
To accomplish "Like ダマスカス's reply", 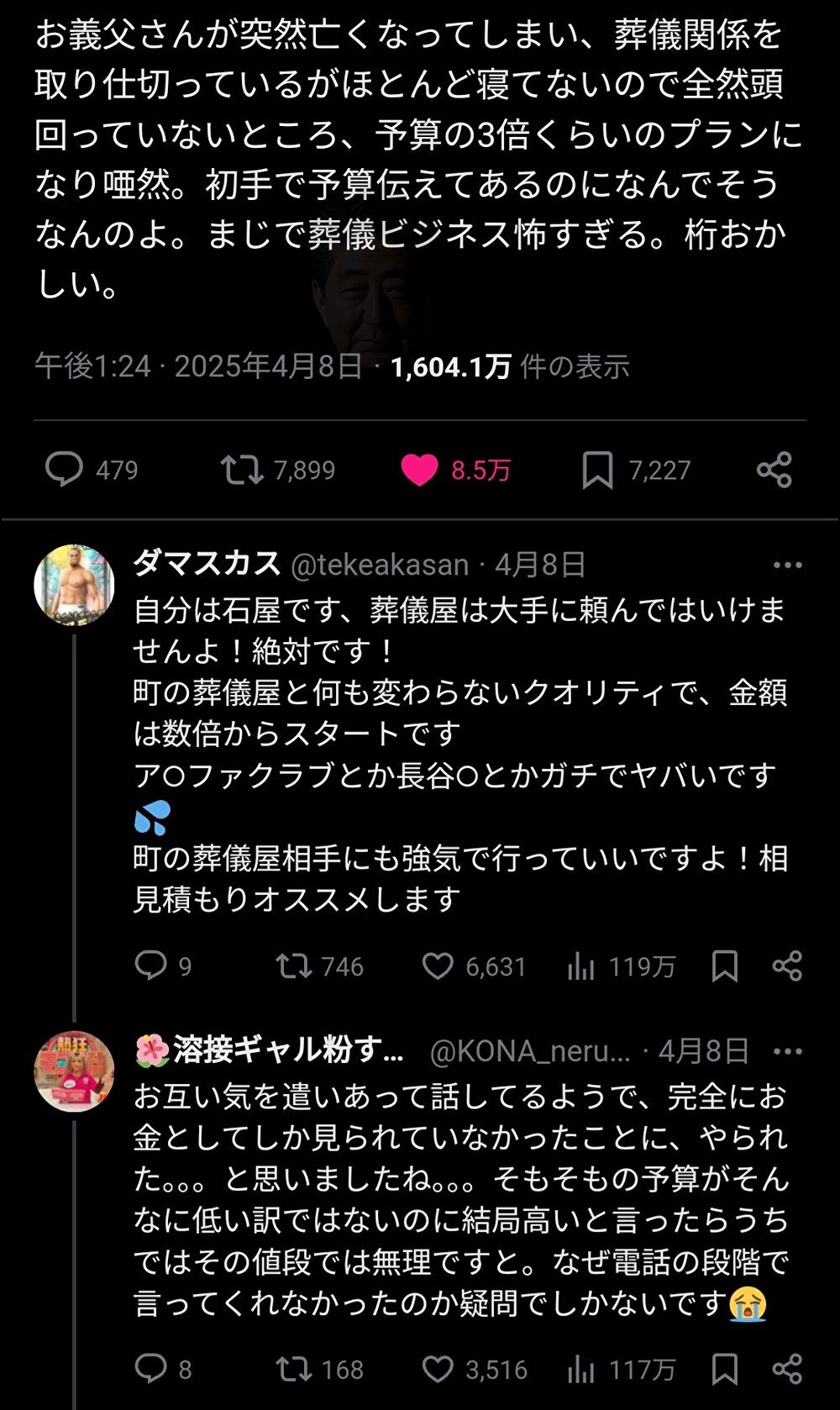I will [x=438, y=965].
